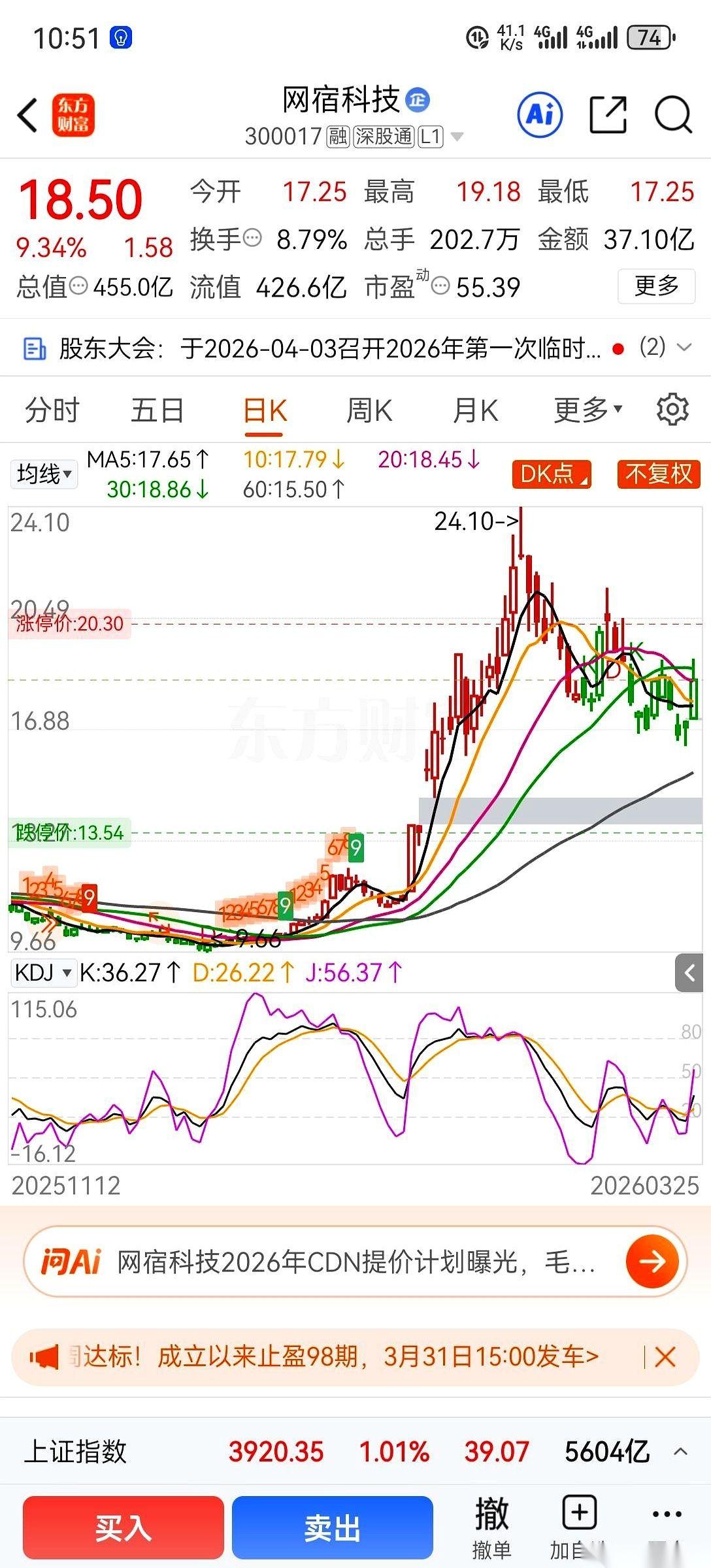Switch to the 分时 intraday tab

[52, 410]
